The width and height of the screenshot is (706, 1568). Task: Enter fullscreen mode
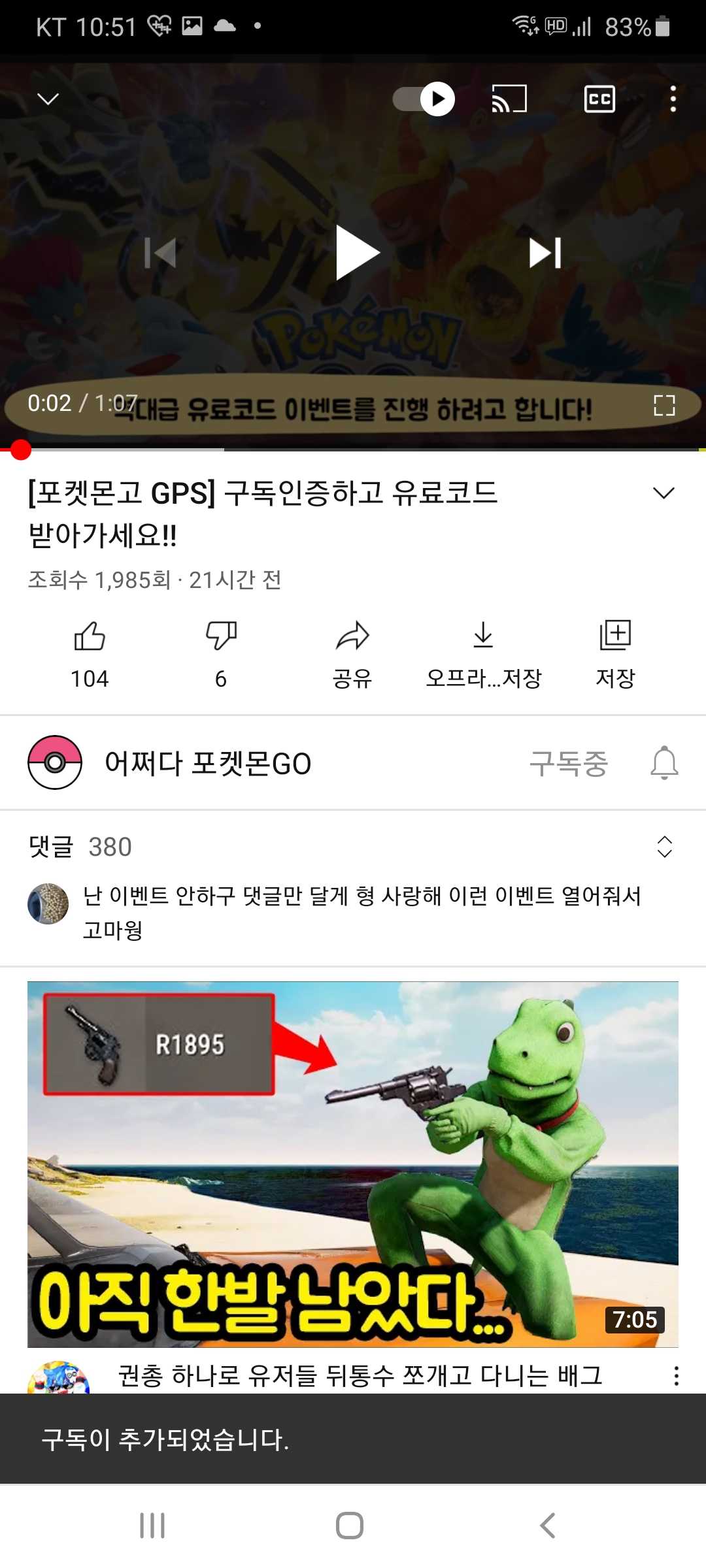[x=664, y=406]
